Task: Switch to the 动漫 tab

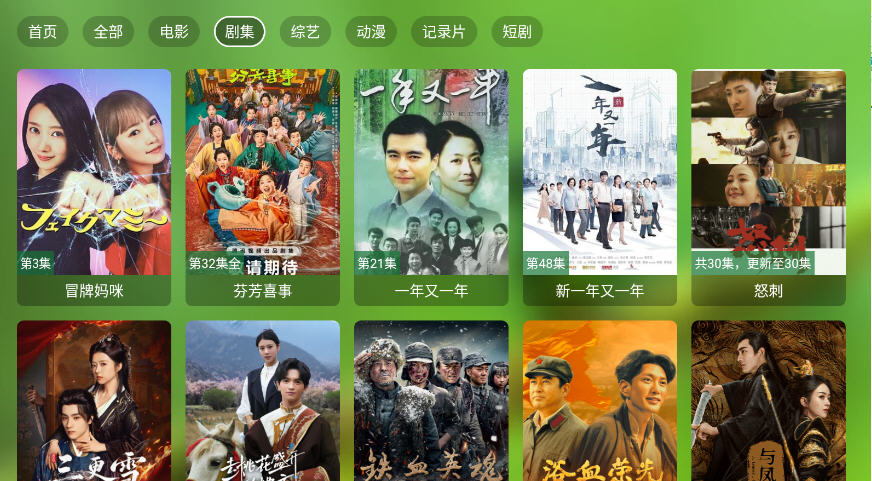Action: coord(371,32)
